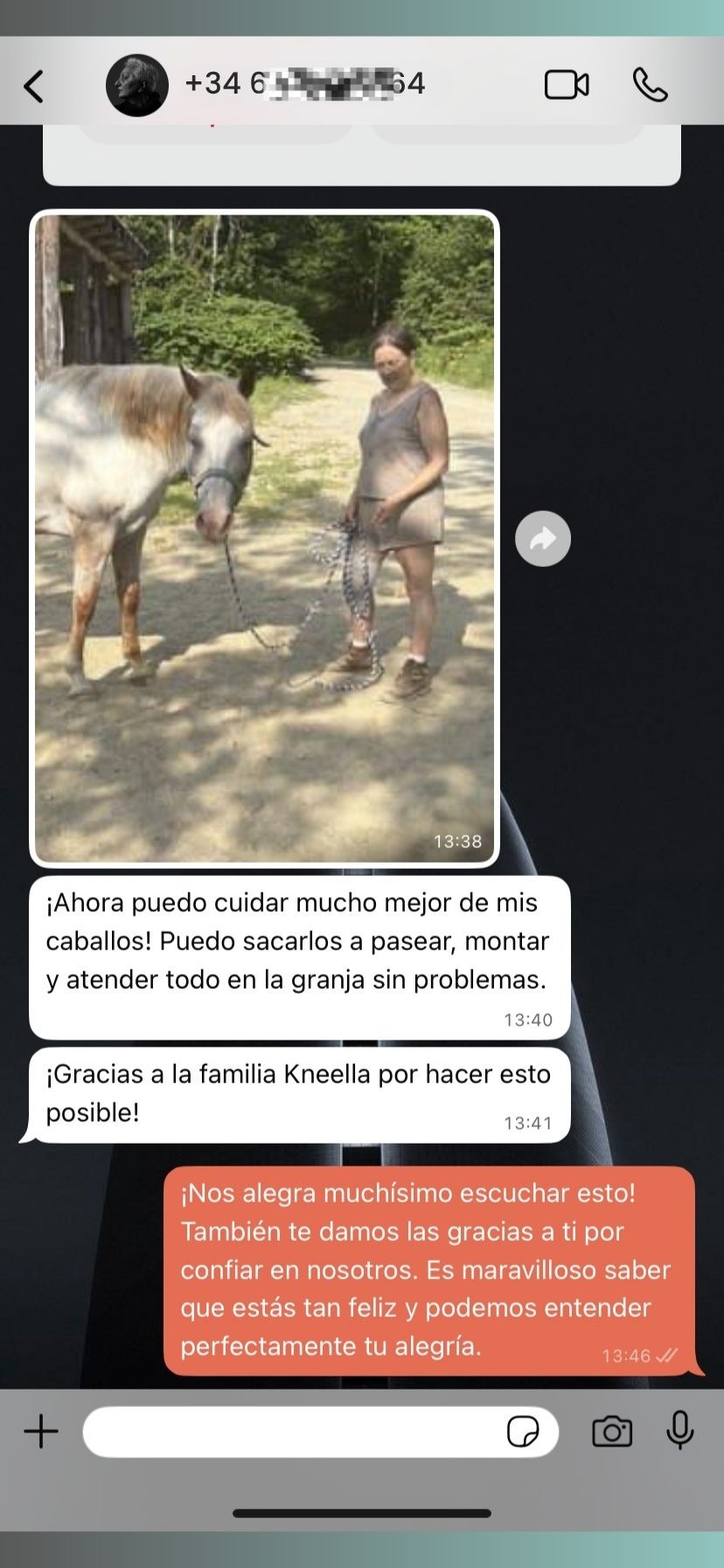Start a video call
The width and height of the screenshot is (724, 1568).
point(567,85)
